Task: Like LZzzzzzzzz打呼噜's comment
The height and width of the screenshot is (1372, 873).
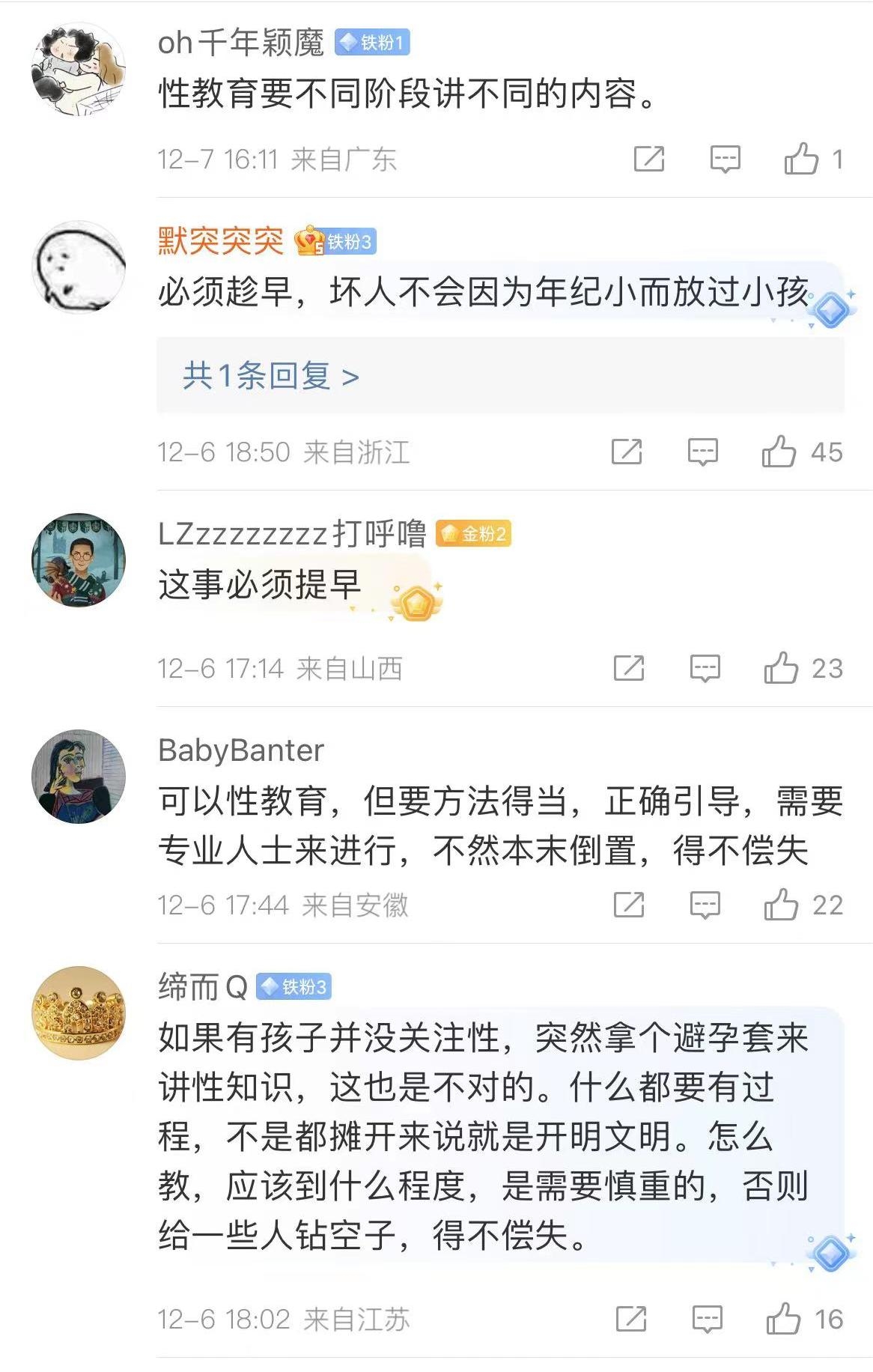Action: tap(781, 667)
